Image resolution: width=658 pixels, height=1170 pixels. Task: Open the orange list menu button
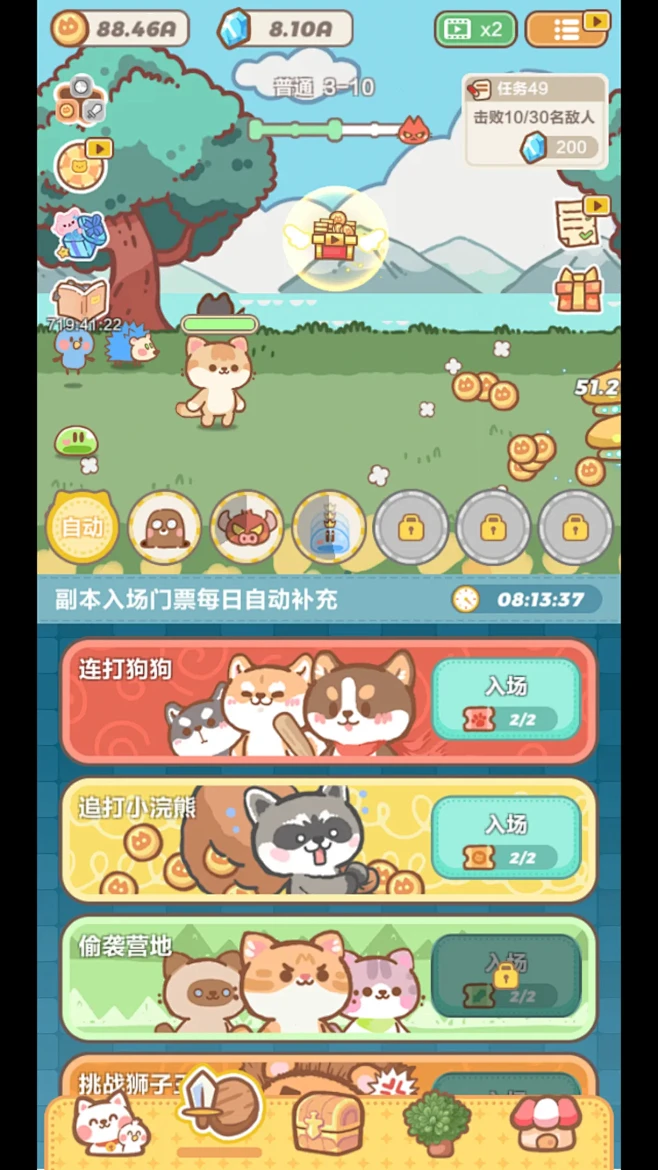[x=568, y=29]
